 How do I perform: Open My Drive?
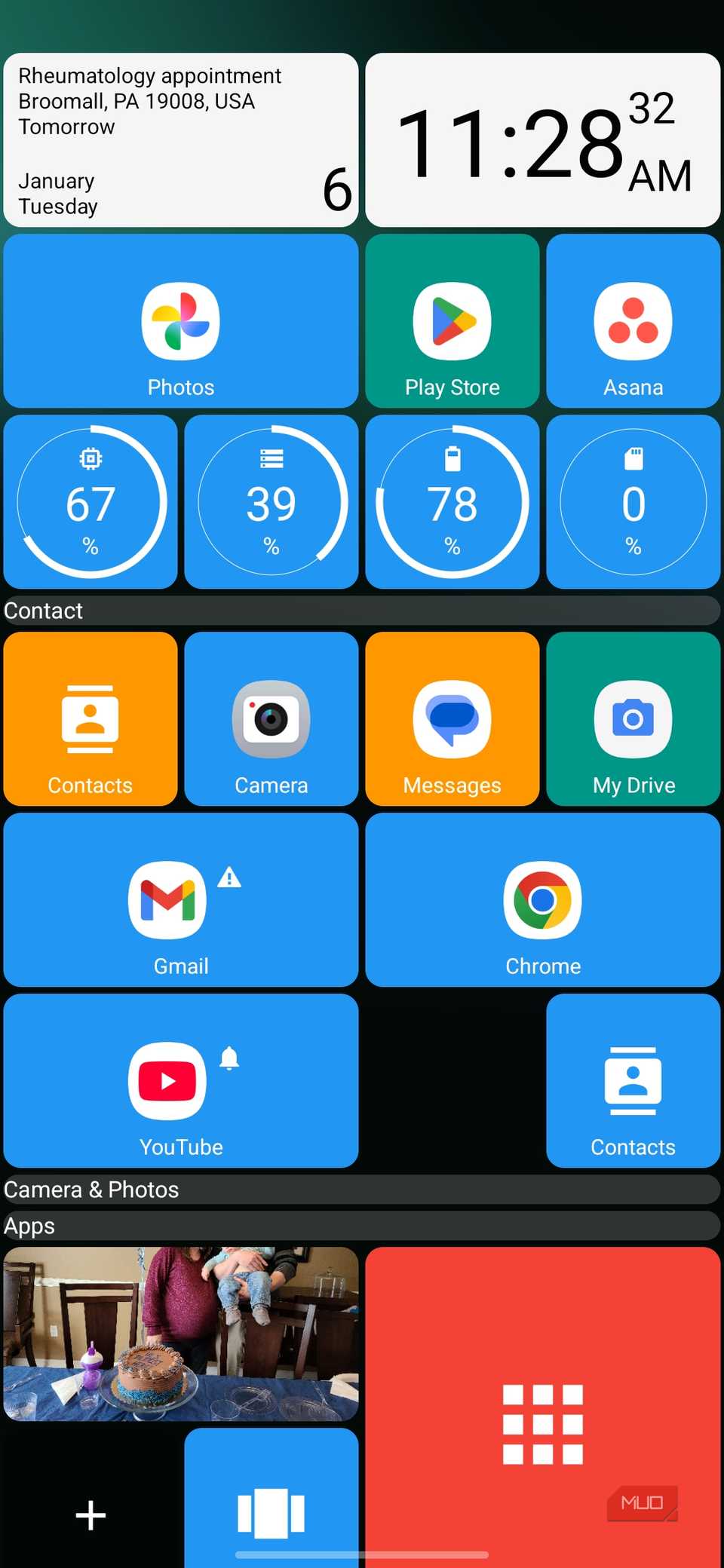(x=633, y=718)
